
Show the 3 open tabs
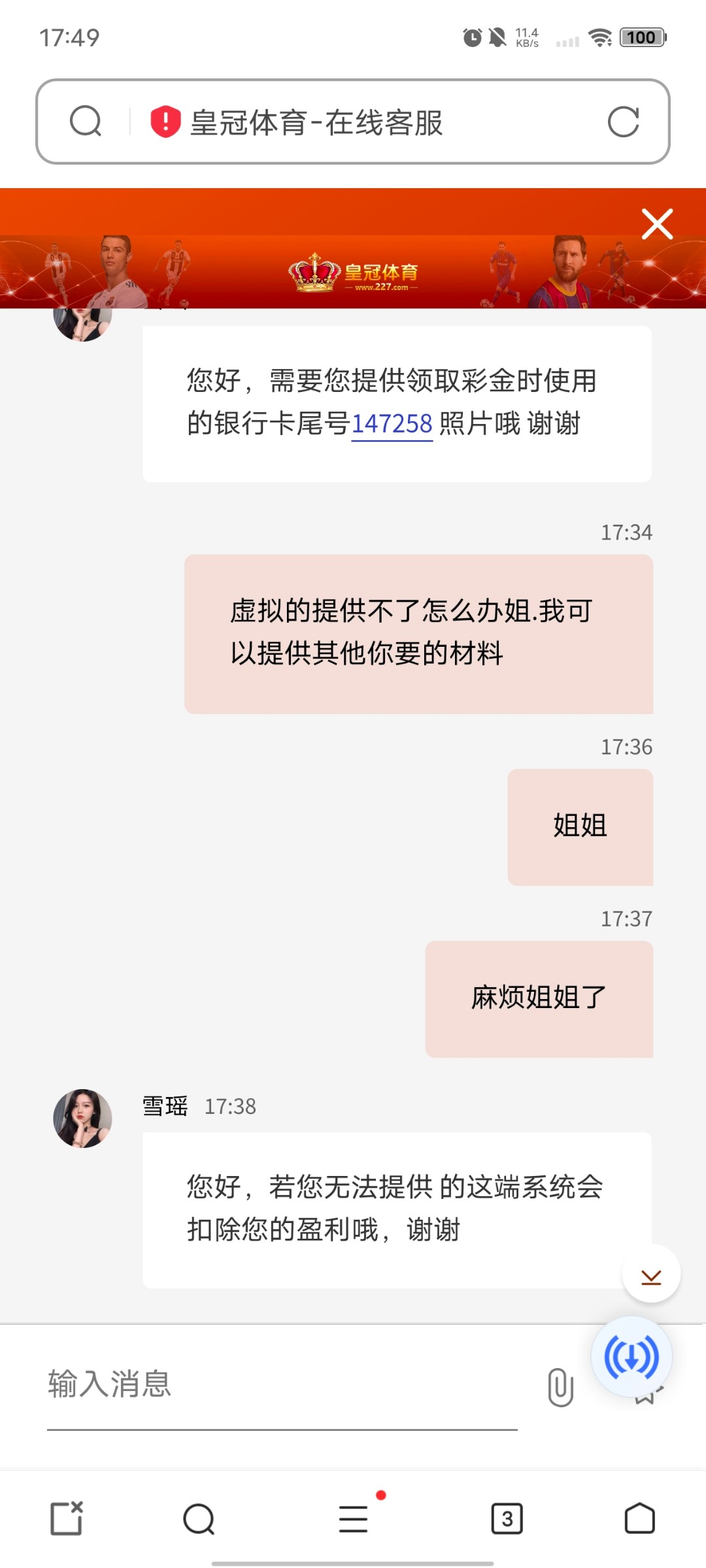tap(507, 1519)
